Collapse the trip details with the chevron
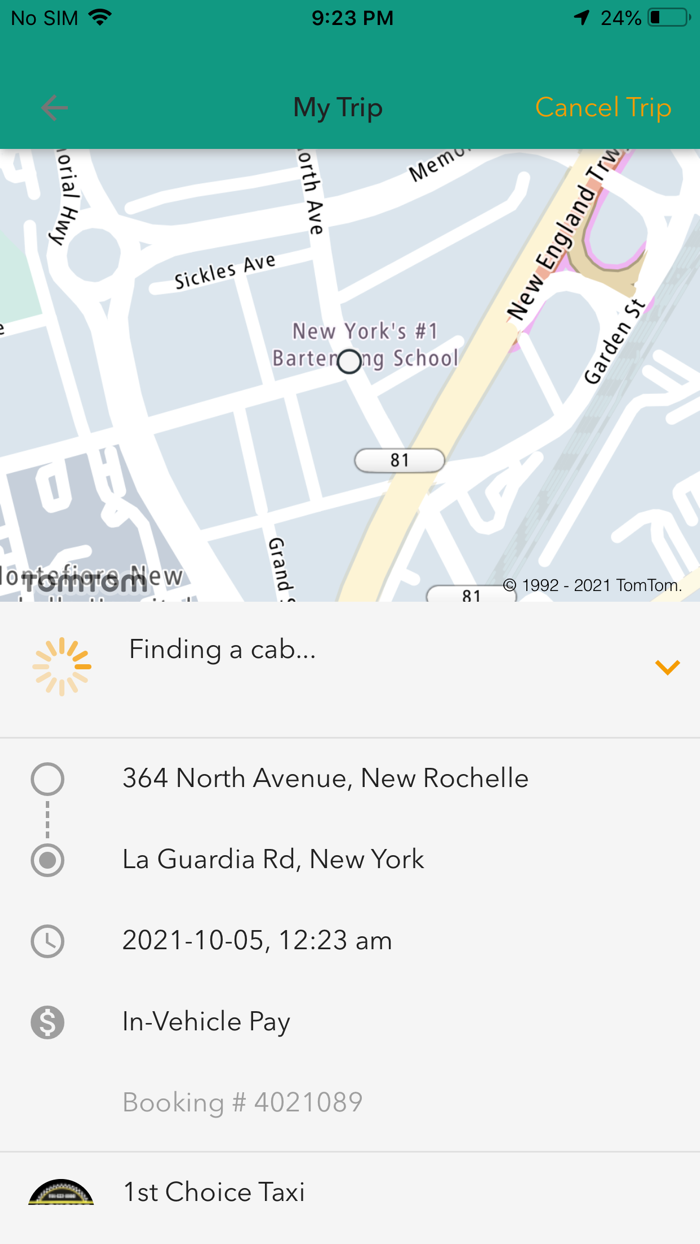 pos(667,667)
